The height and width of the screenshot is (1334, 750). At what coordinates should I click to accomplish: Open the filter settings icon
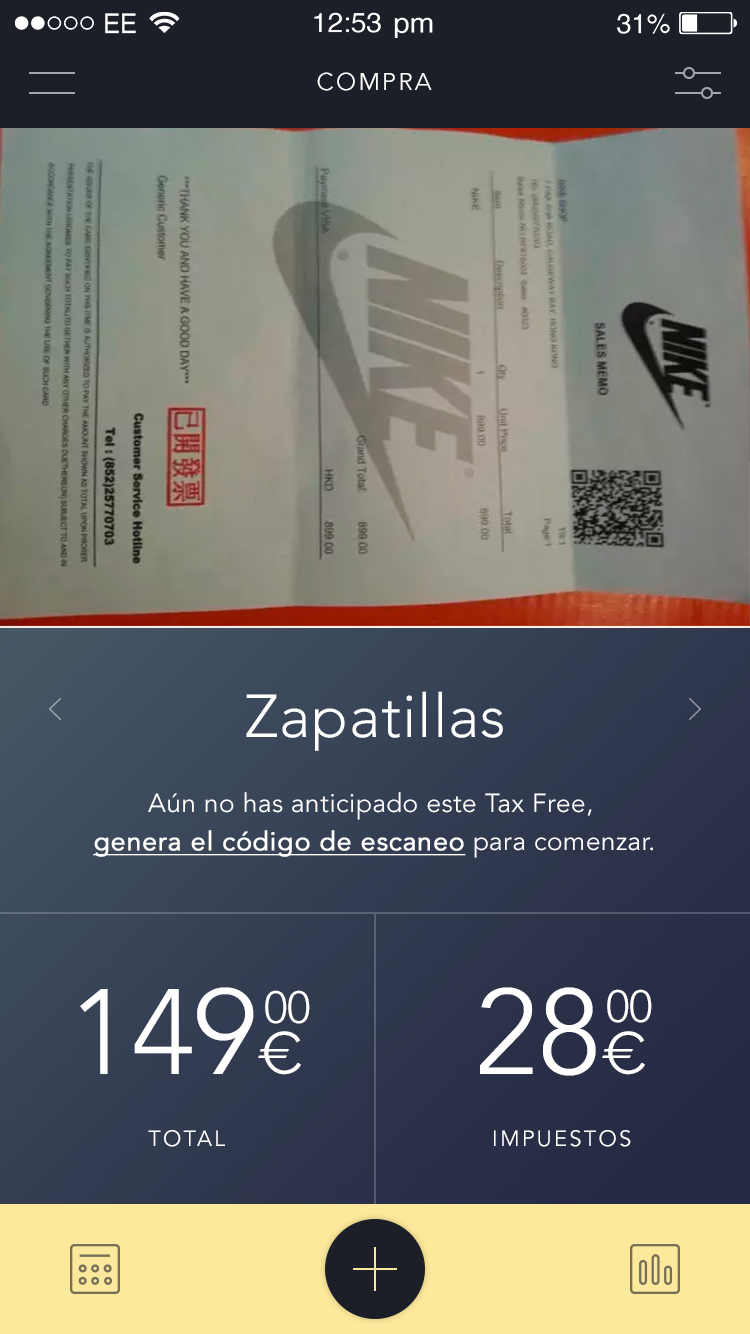click(697, 83)
